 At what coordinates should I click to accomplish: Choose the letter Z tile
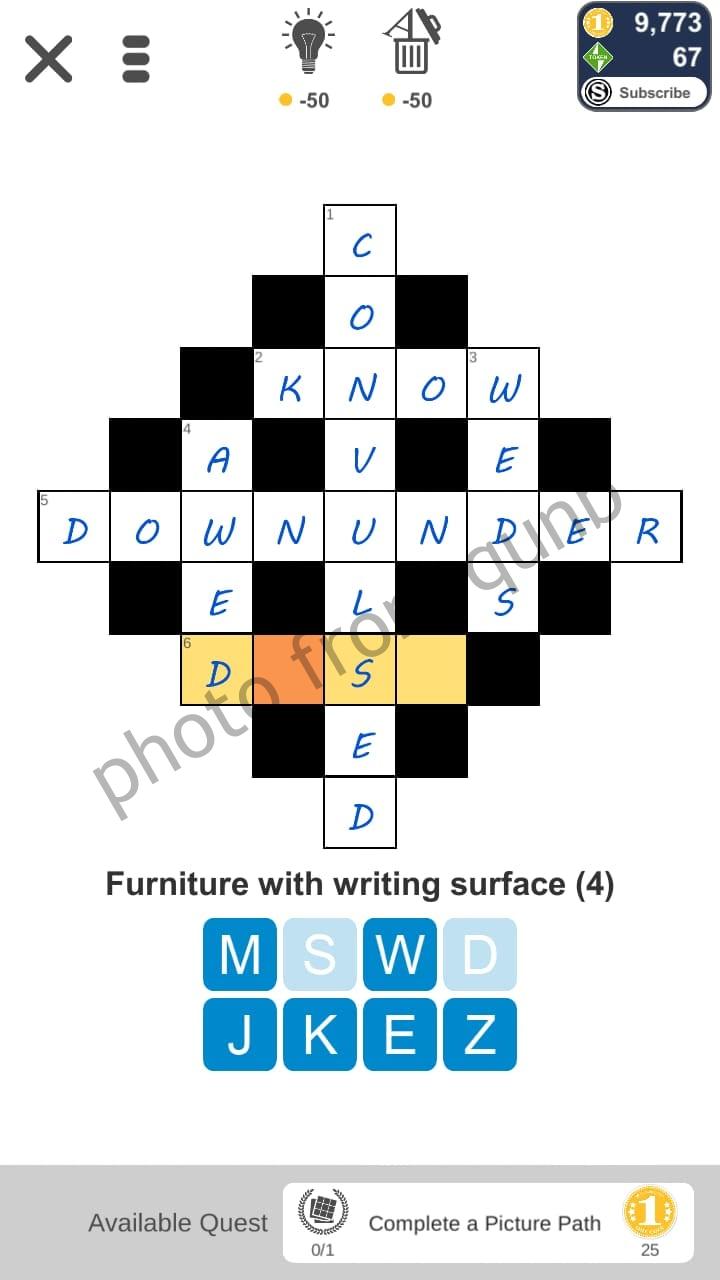[480, 1035]
